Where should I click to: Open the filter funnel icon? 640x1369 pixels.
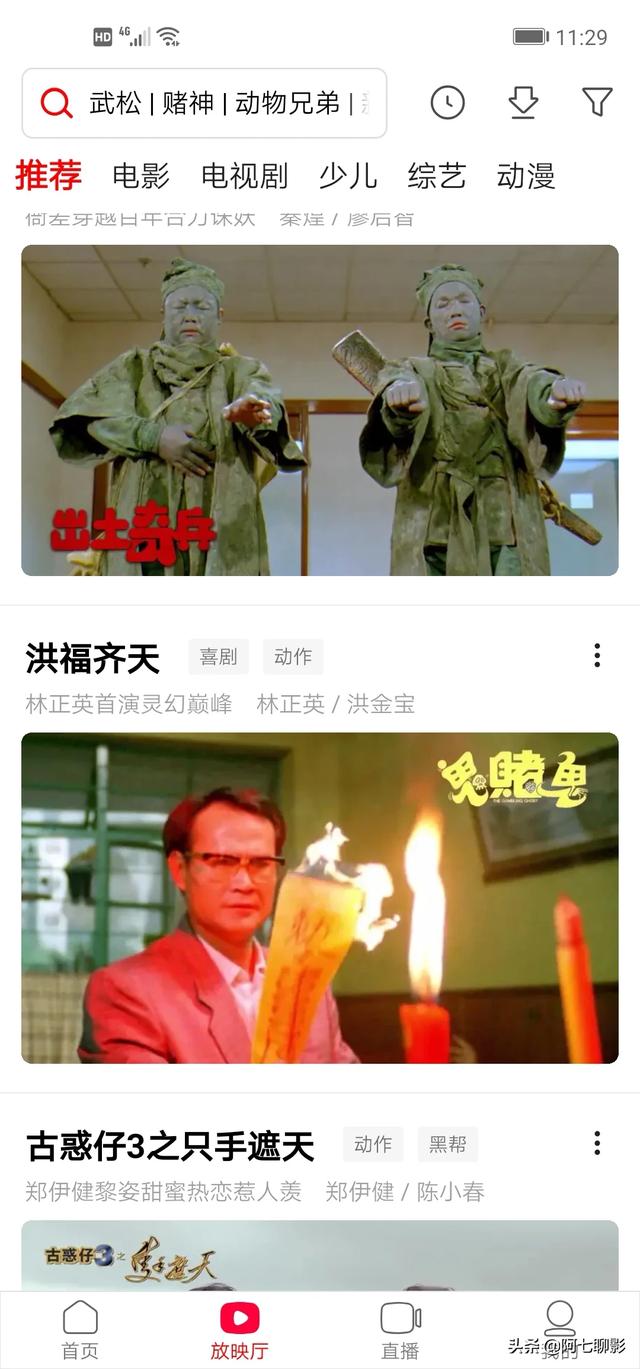click(x=597, y=102)
